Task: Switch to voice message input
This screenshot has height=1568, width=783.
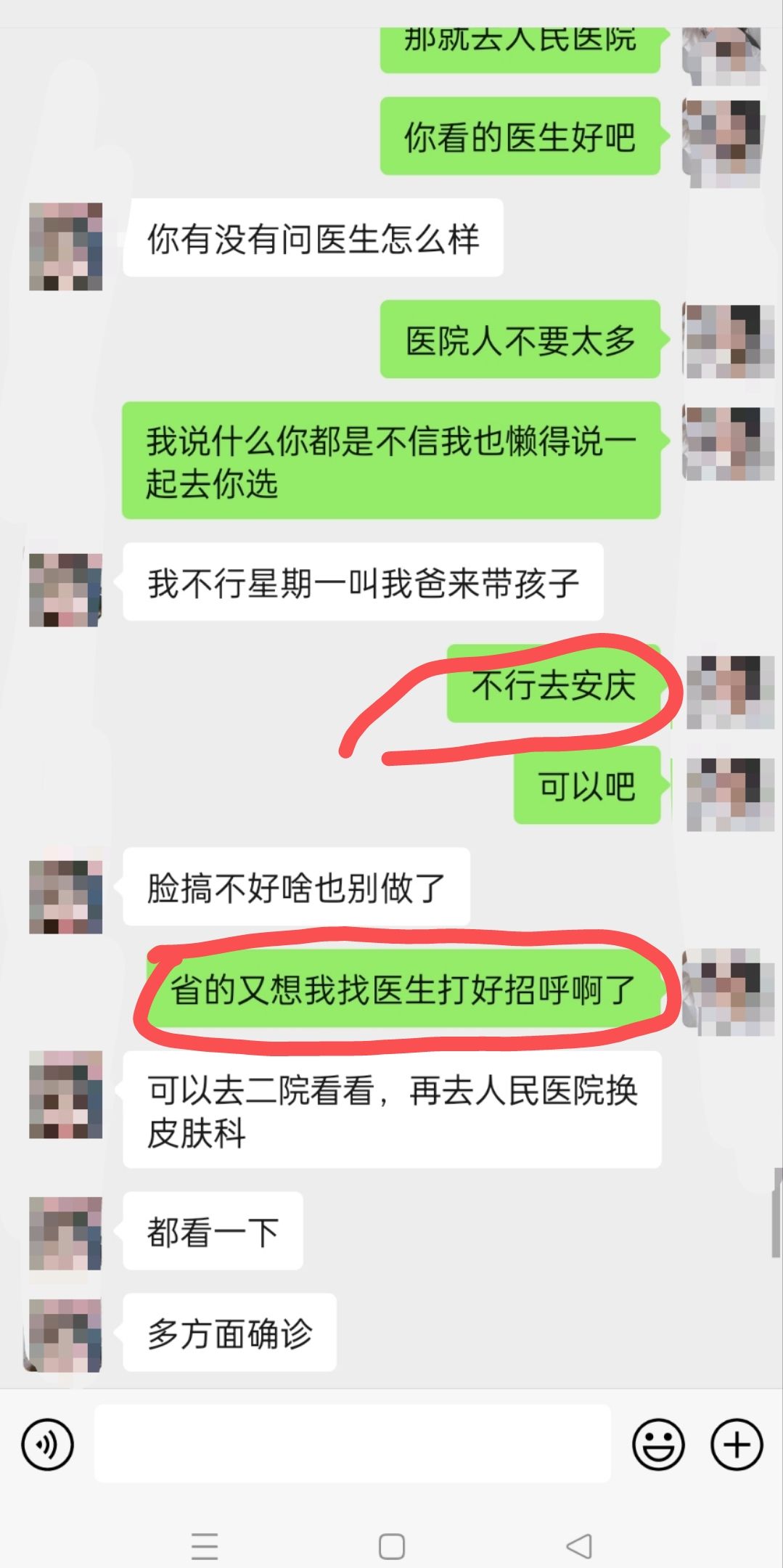Action: (x=48, y=1444)
